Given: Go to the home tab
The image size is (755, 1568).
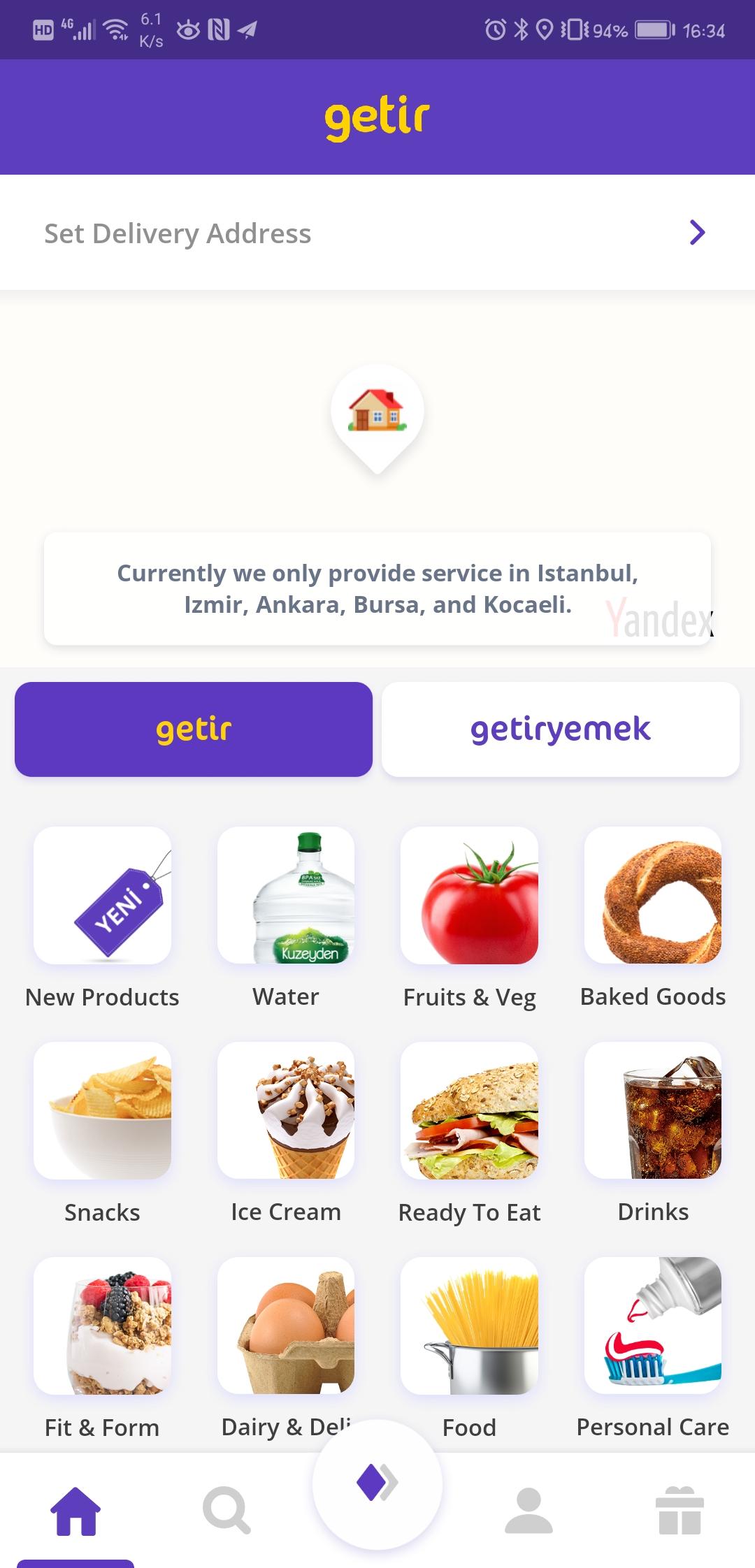Looking at the screenshot, I should [x=75, y=1511].
